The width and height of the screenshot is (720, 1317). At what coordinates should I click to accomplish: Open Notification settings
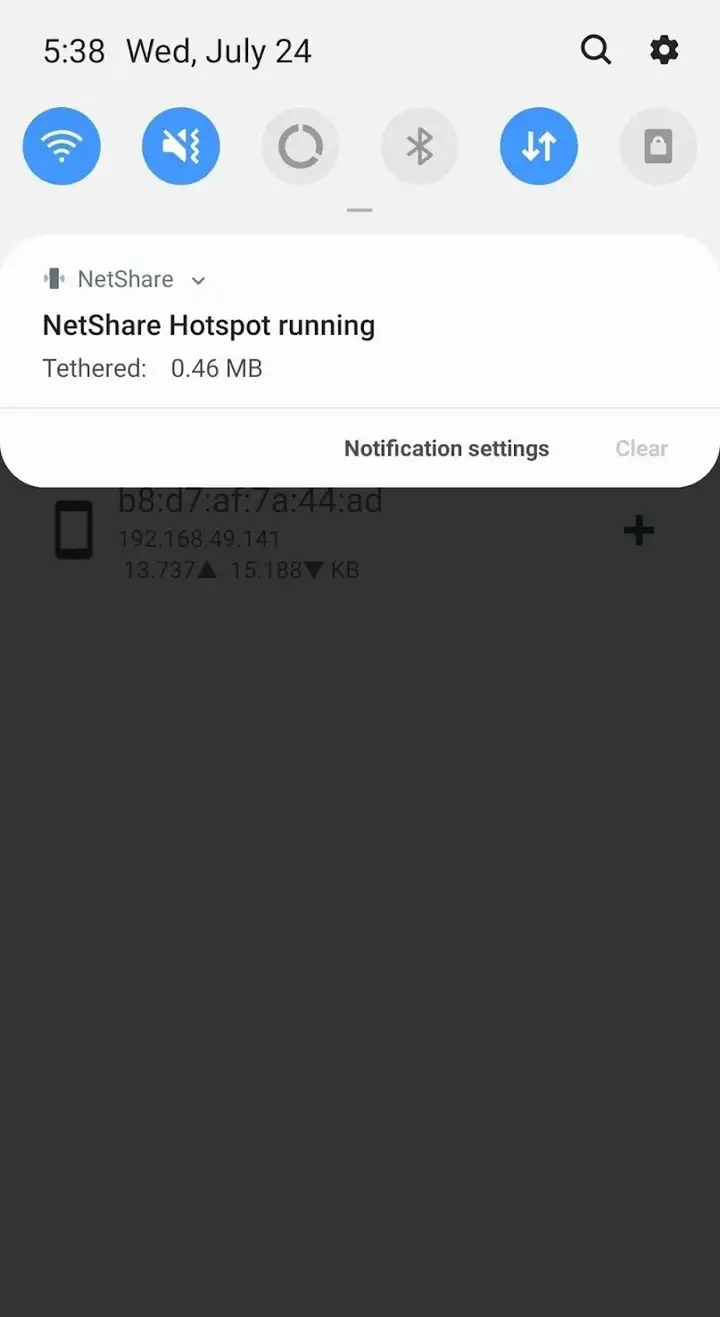tap(446, 449)
